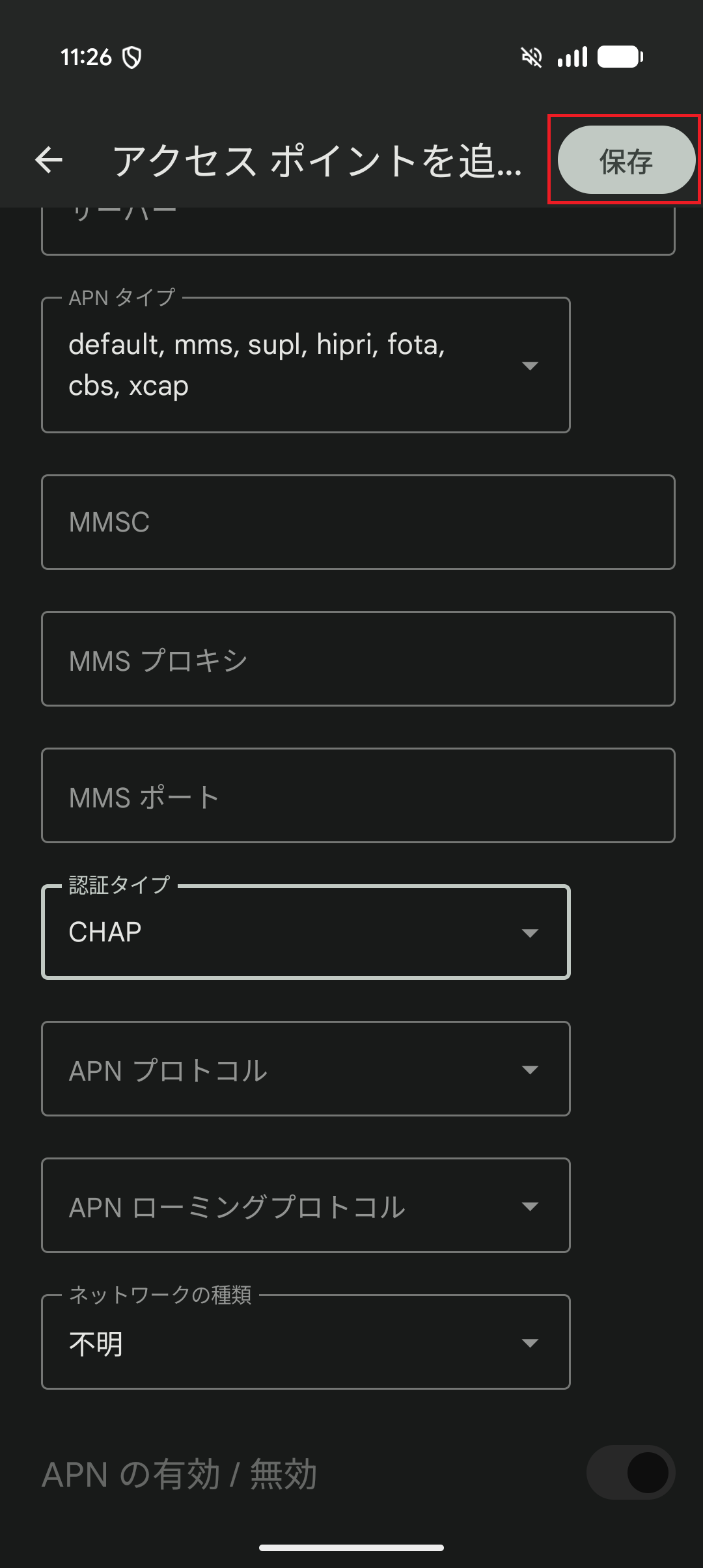Tap the gesture navigation bar at bottom
The image size is (703, 1568).
point(351,1548)
